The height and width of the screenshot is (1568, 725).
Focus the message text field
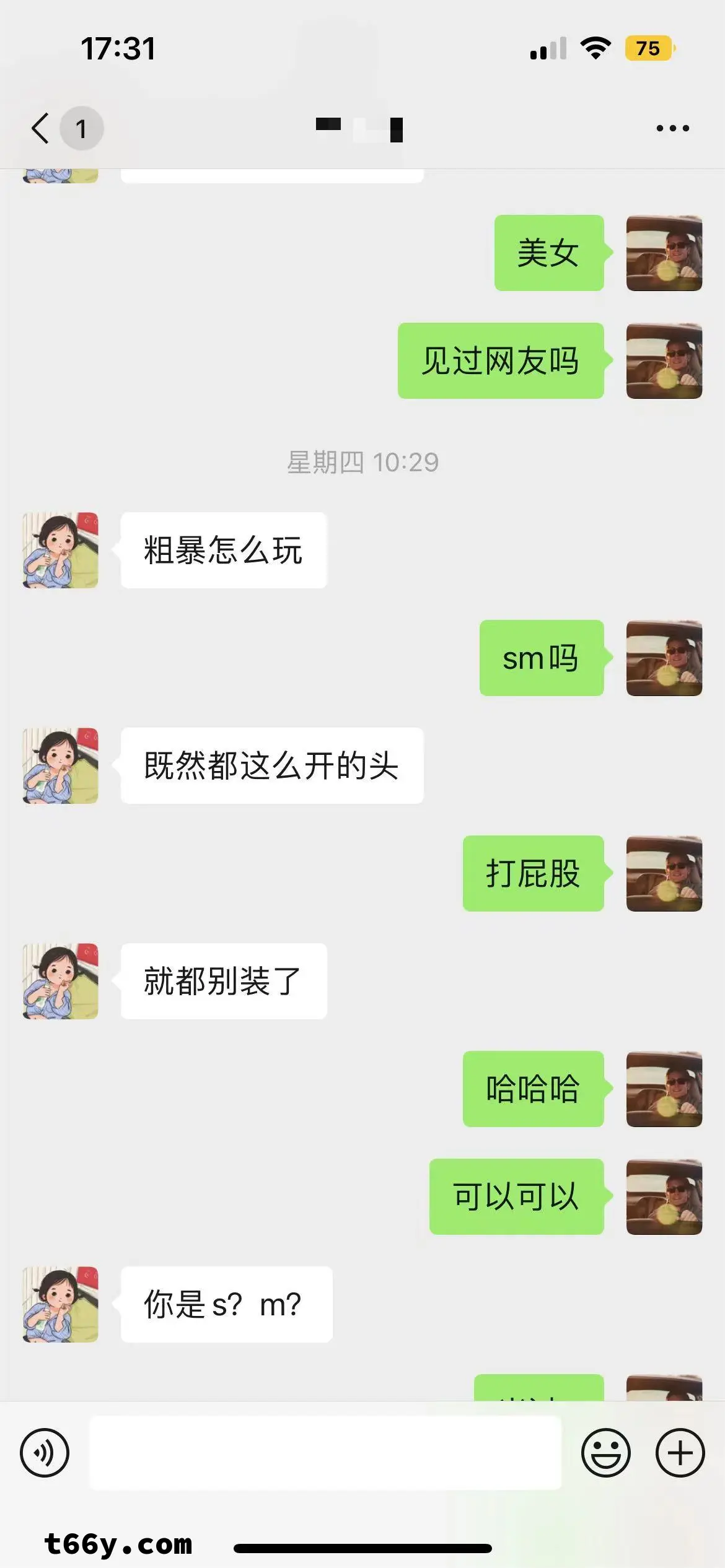pyautogui.click(x=325, y=1452)
